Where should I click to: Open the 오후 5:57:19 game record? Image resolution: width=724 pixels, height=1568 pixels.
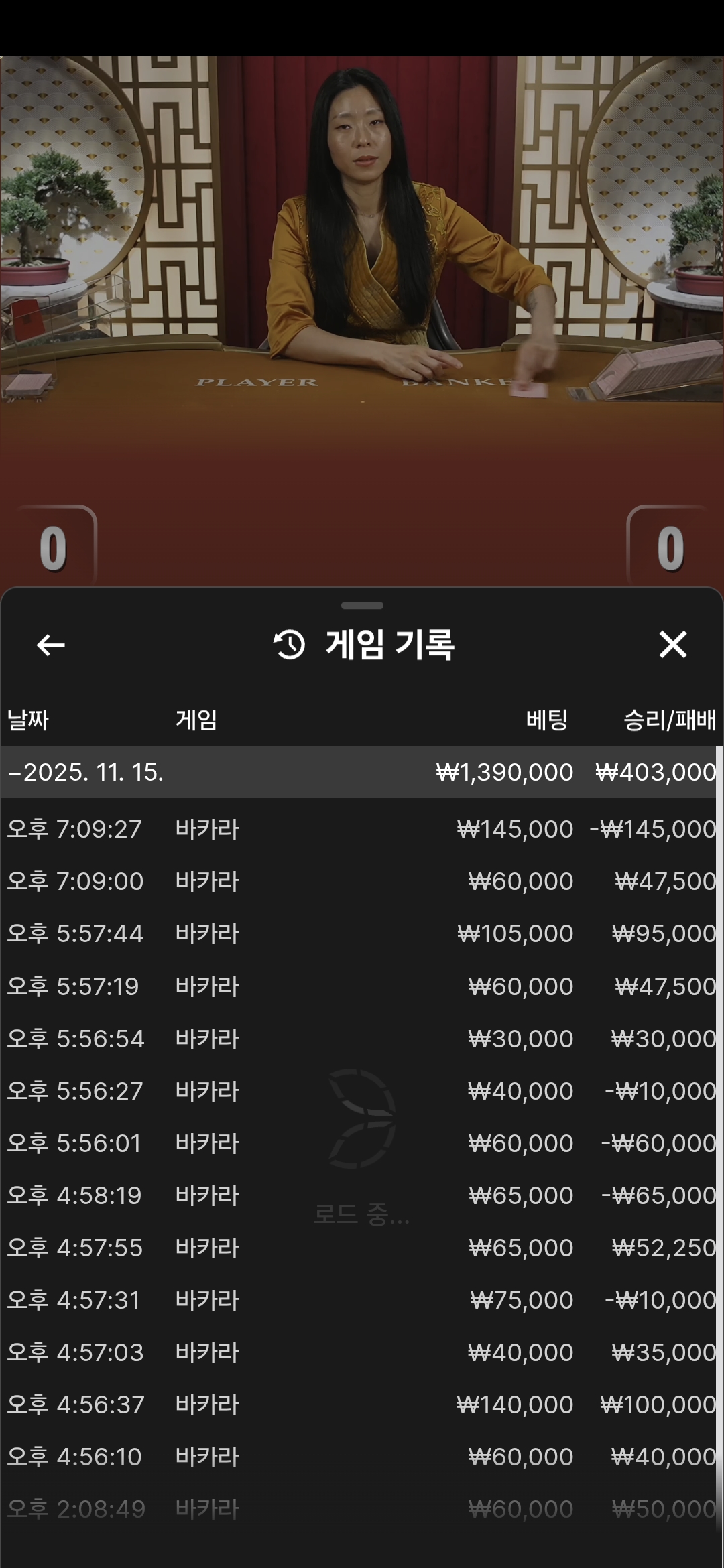362,986
